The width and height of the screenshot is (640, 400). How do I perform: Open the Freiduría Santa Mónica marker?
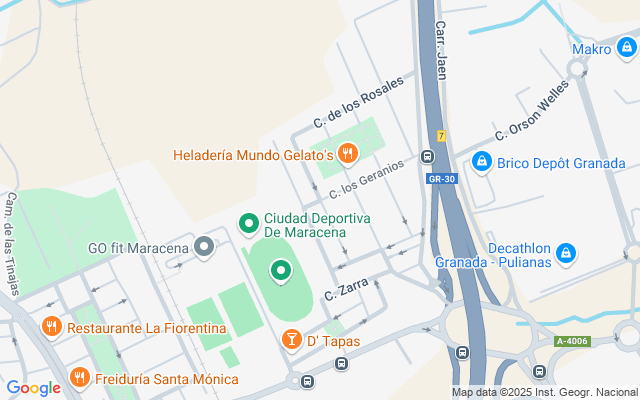(x=80, y=378)
